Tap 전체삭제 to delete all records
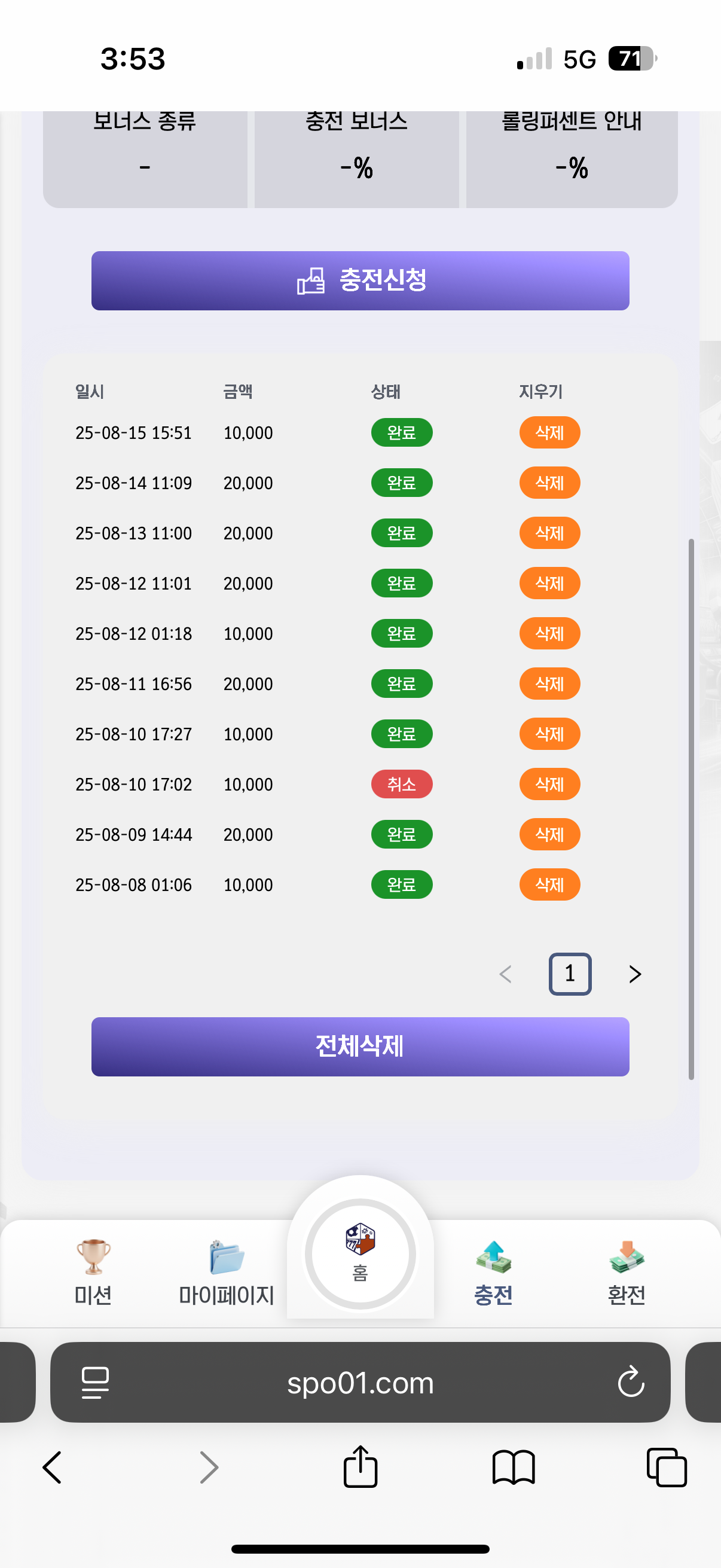 coord(360,1047)
